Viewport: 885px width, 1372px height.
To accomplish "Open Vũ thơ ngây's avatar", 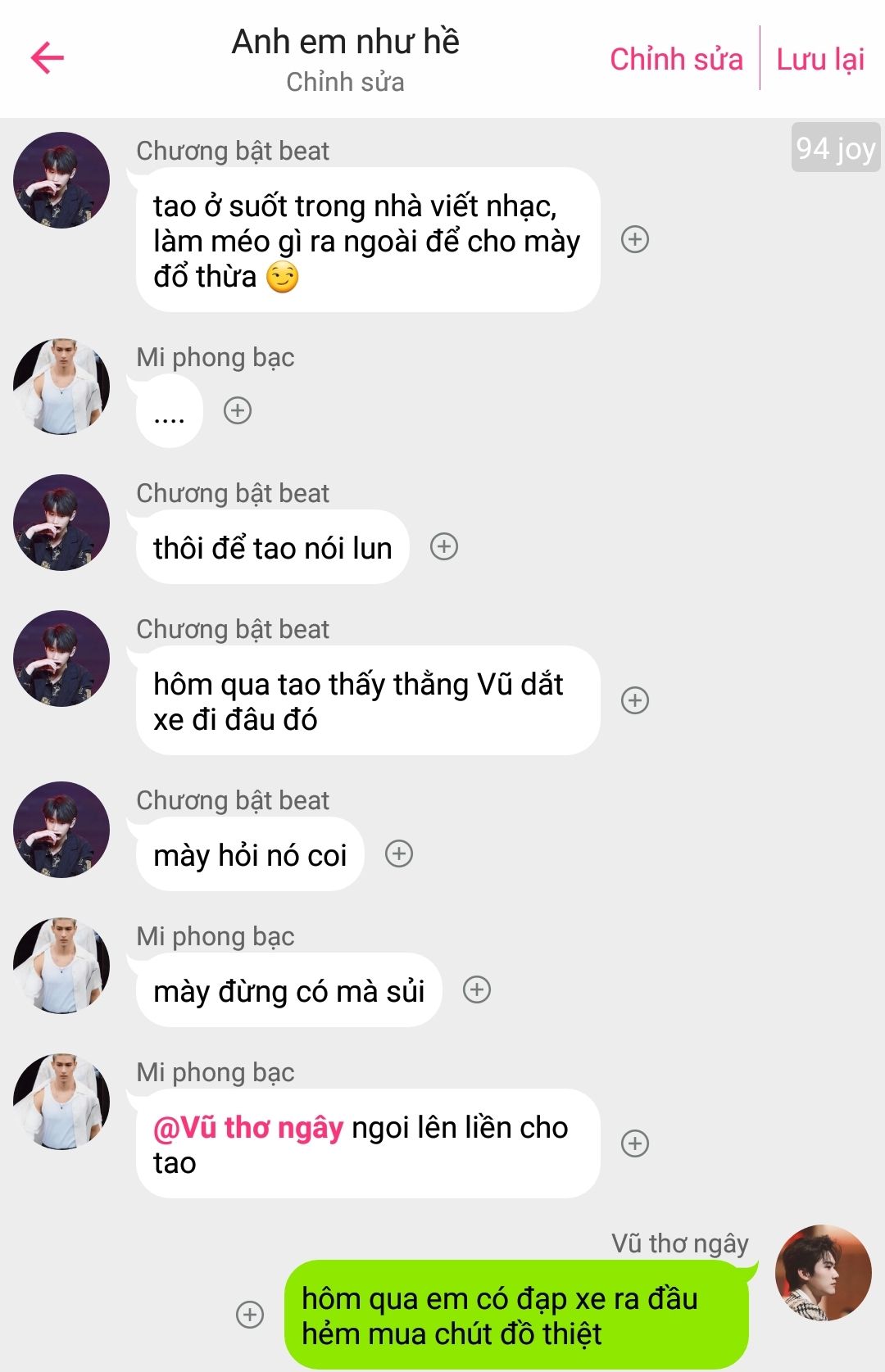I will coord(823,1272).
